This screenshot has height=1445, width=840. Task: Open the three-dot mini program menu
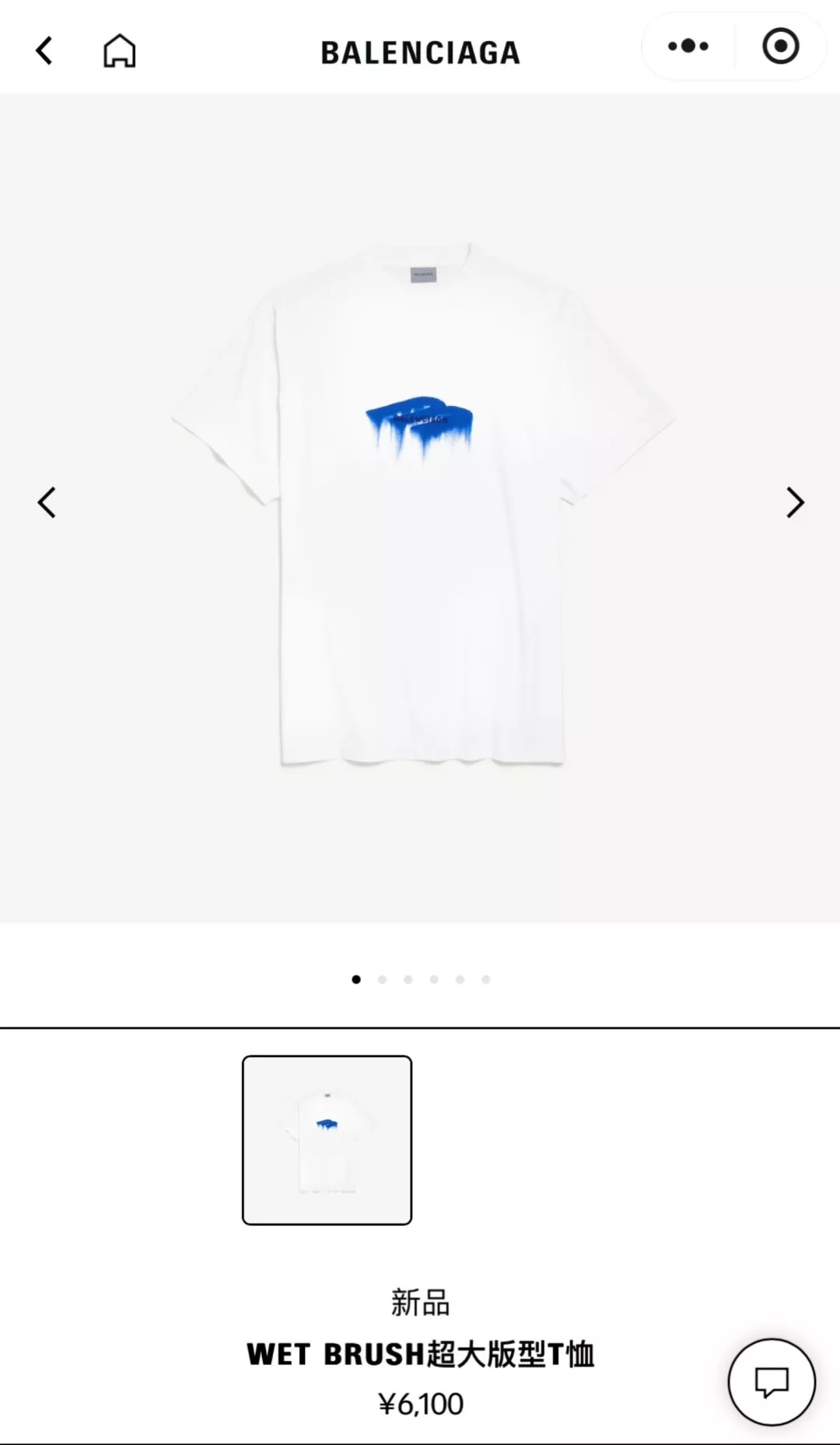pyautogui.click(x=688, y=46)
